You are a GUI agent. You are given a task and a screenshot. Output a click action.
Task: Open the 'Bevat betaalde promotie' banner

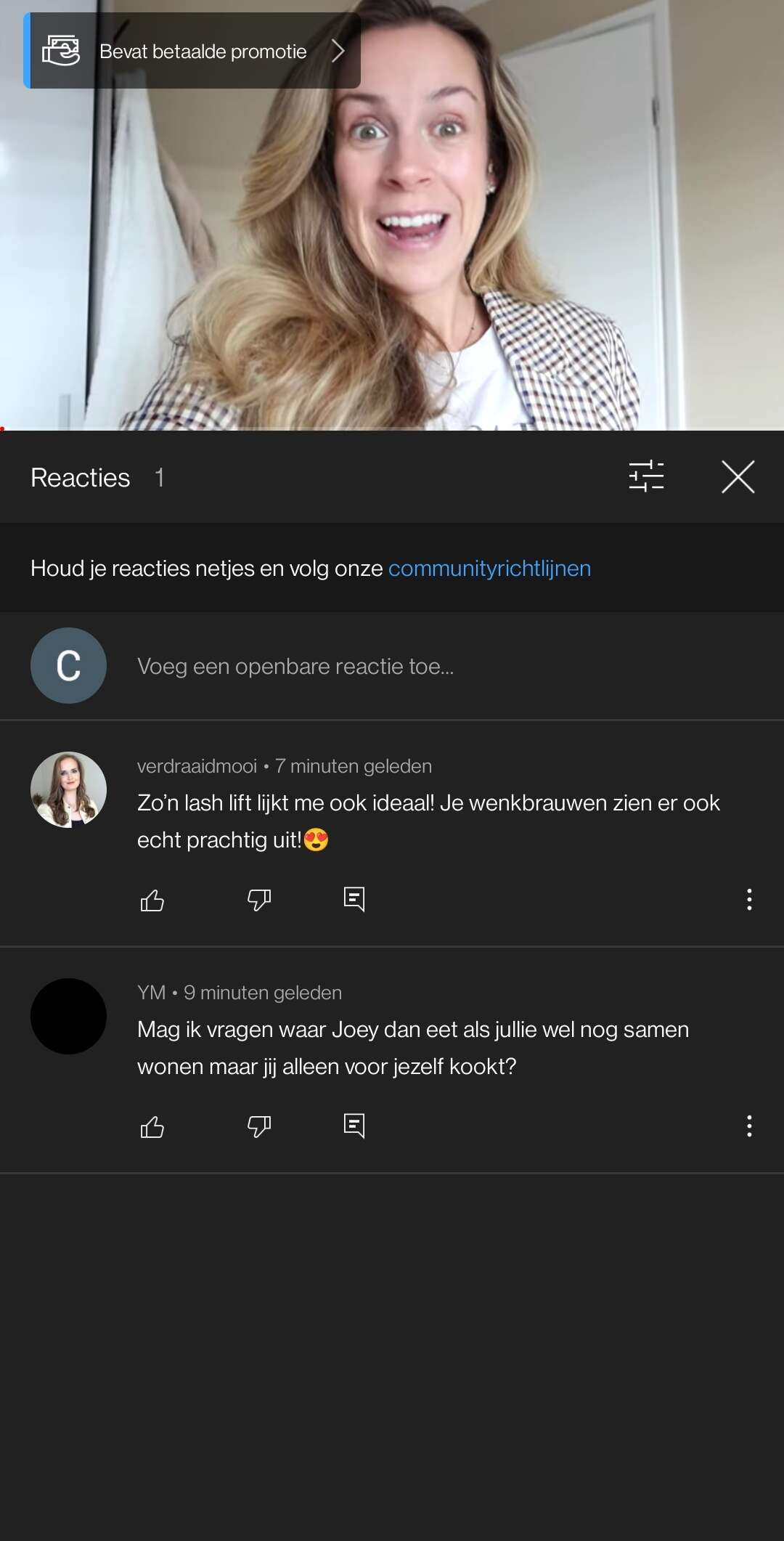click(192, 51)
